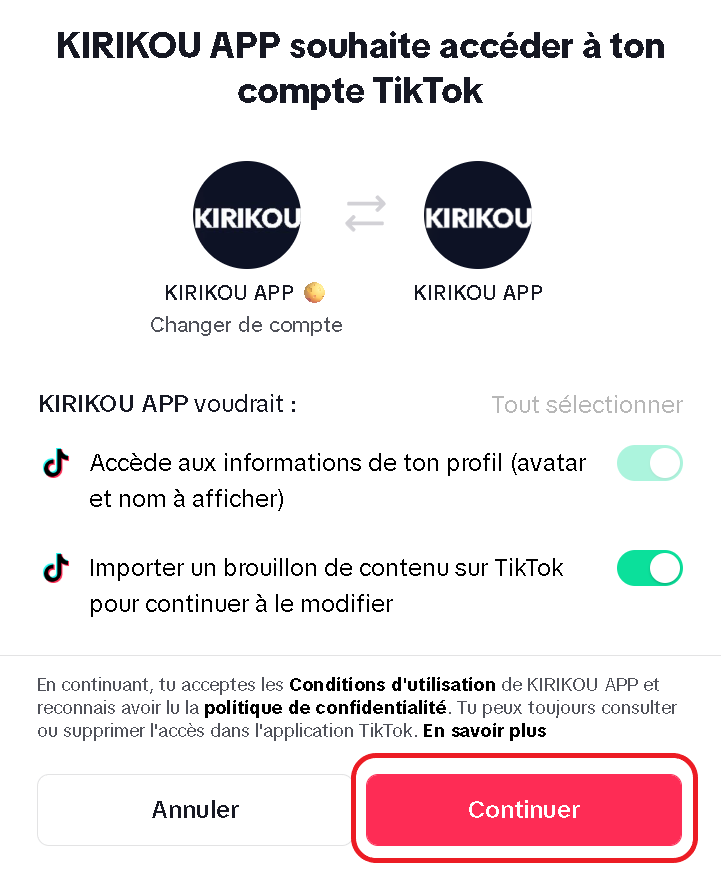Open the KIRIKOU TikTok account avatar on right

tap(477, 214)
